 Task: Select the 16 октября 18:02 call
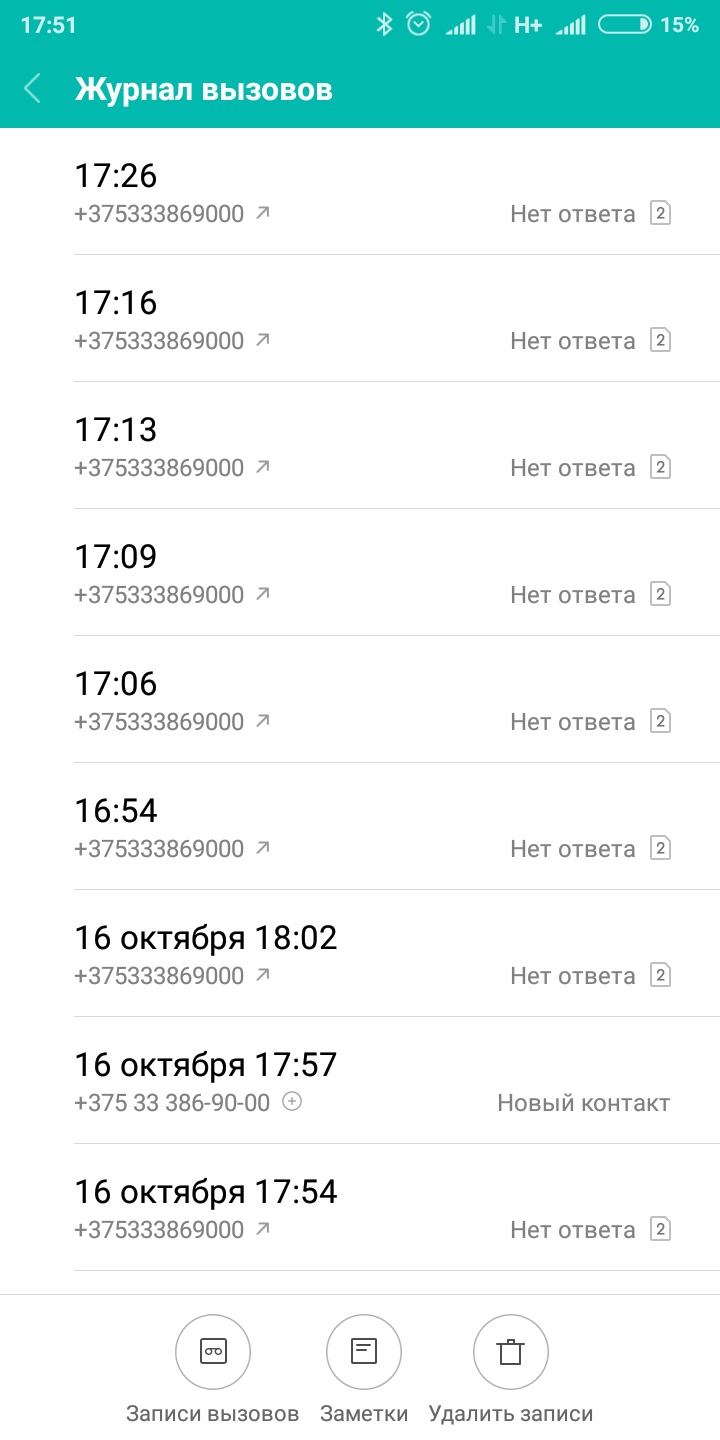click(x=372, y=954)
